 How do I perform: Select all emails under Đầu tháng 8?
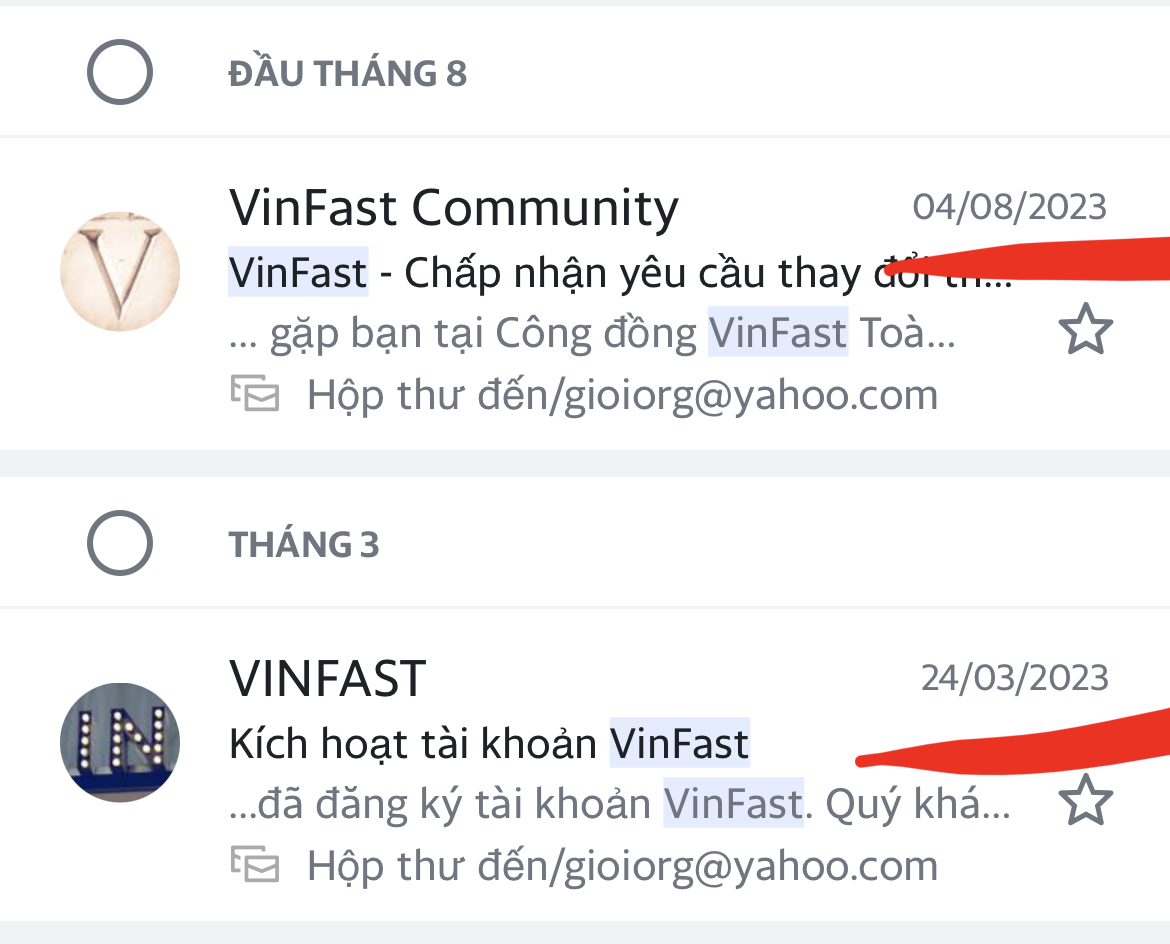[120, 73]
